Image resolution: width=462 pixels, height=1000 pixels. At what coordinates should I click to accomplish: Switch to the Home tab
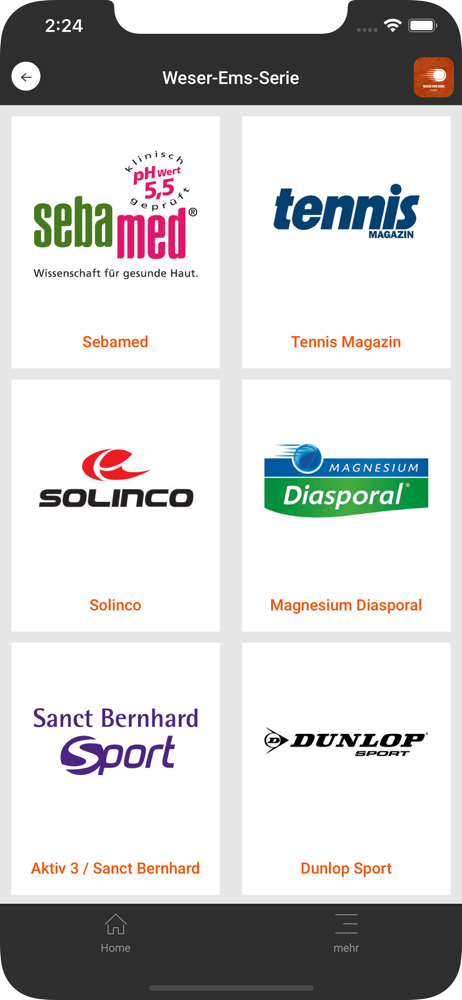point(116,933)
